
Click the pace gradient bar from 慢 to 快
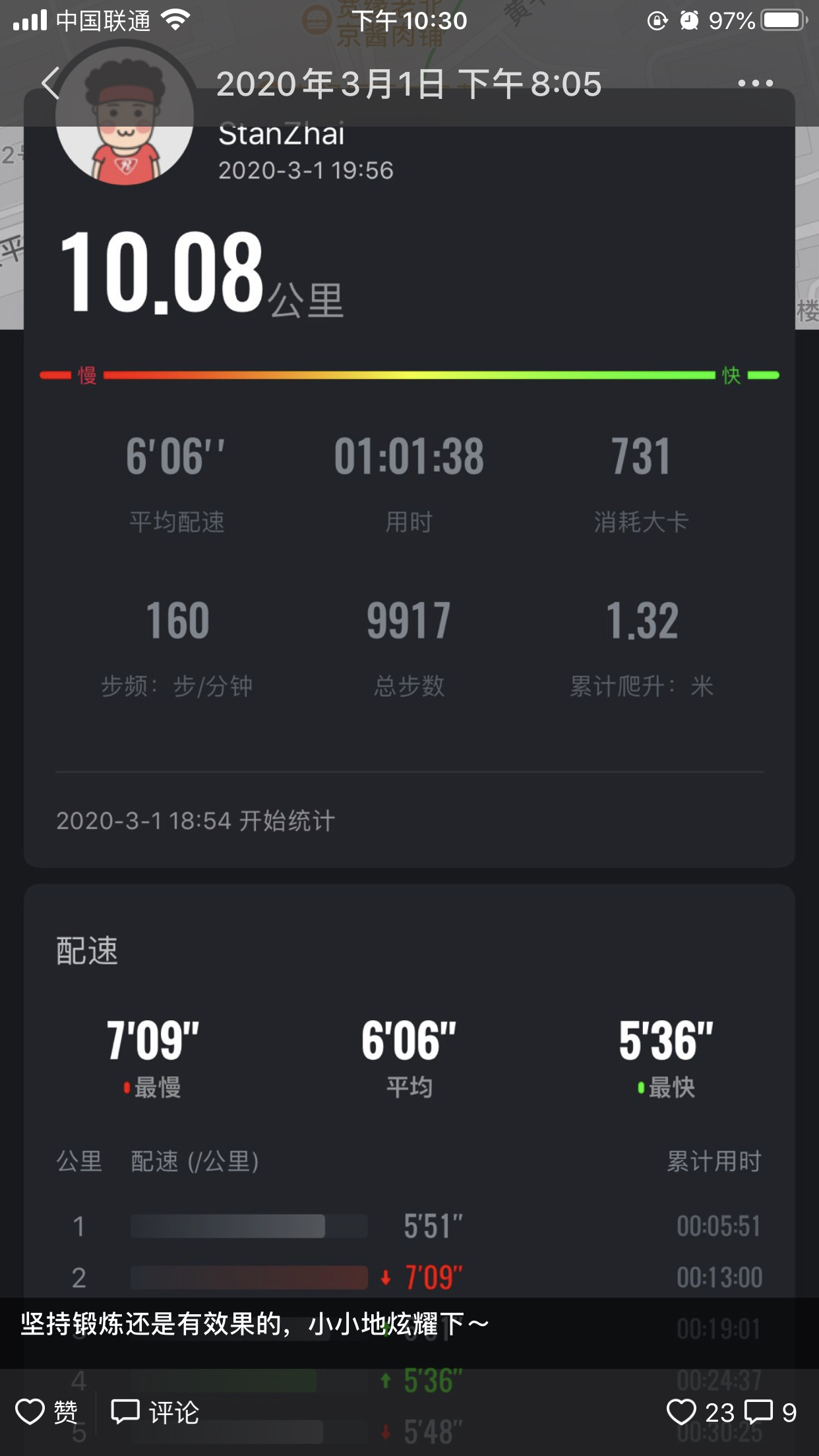pos(409,375)
